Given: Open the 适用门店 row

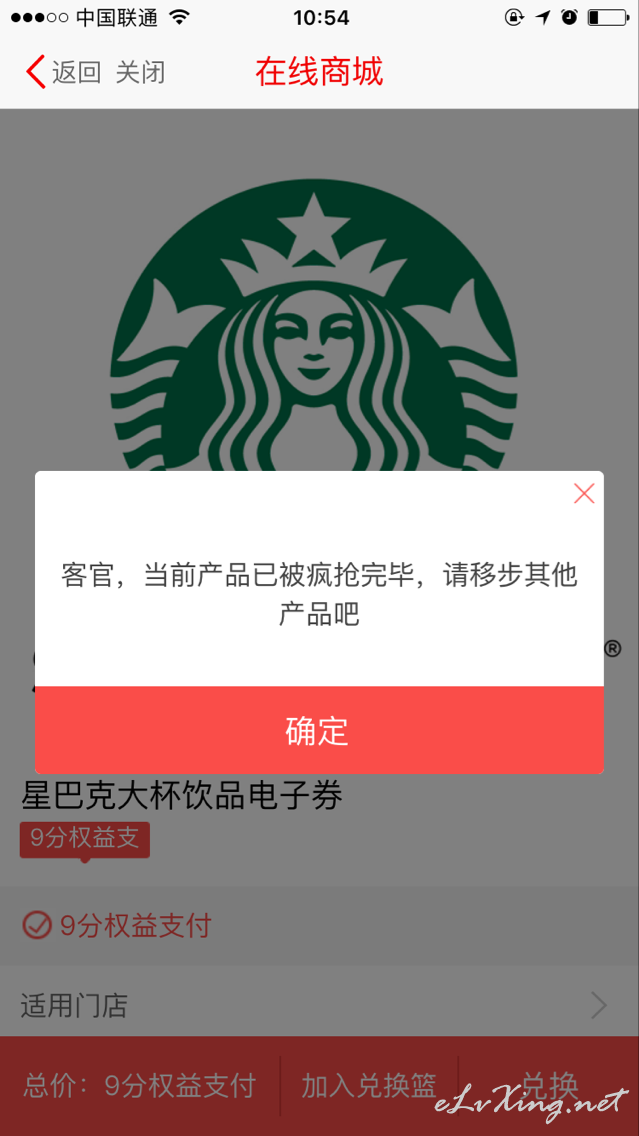Looking at the screenshot, I should point(320,1006).
